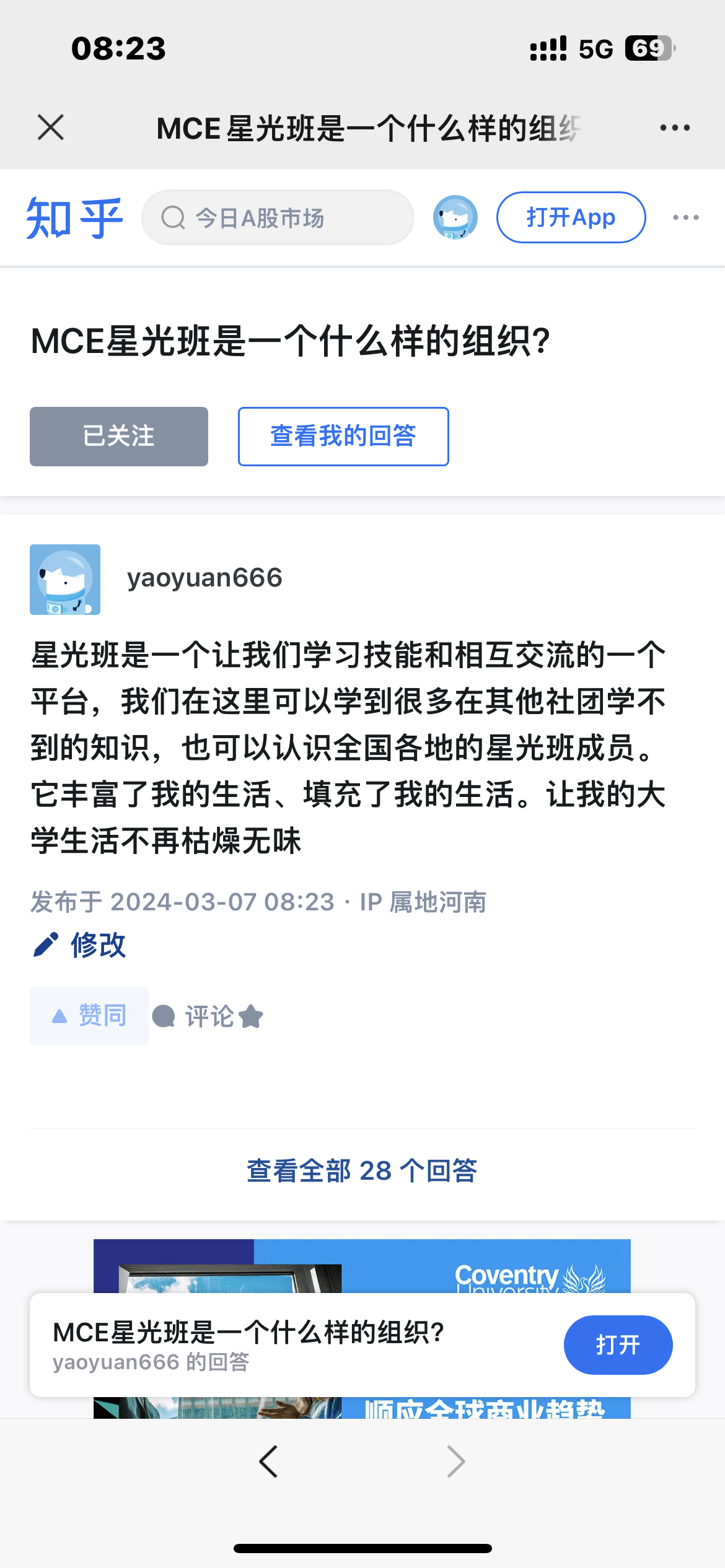
Task: Close the in-app browser page
Action: pos(51,128)
